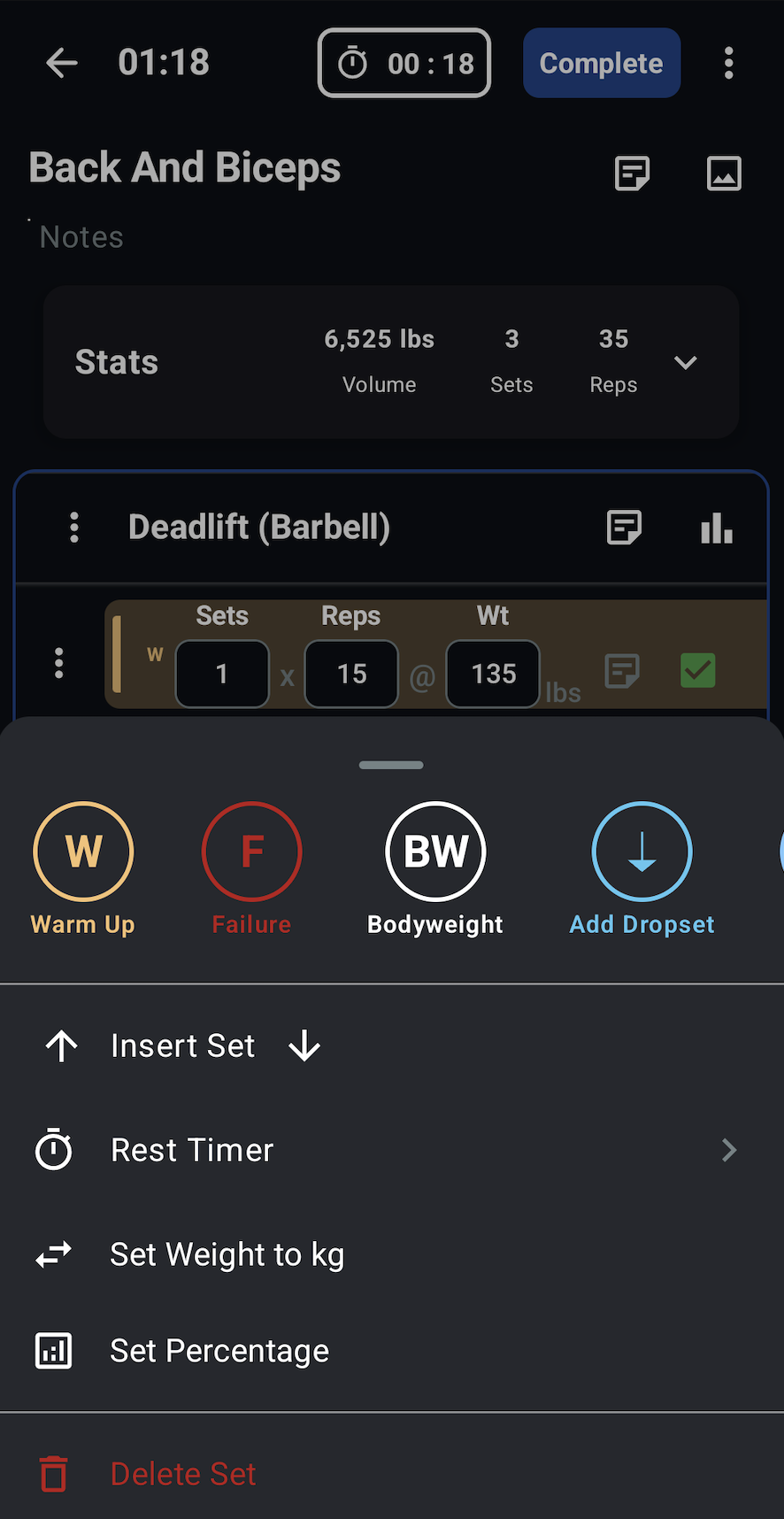Add a Dropset to the exercise
784x1519 pixels.
(642, 851)
